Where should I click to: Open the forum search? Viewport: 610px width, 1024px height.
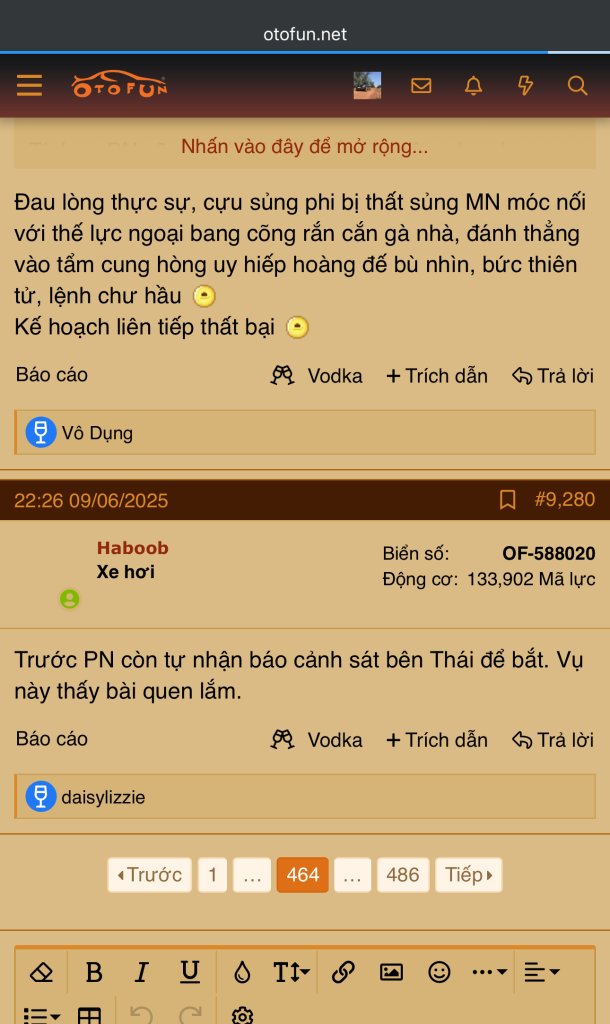(x=577, y=86)
